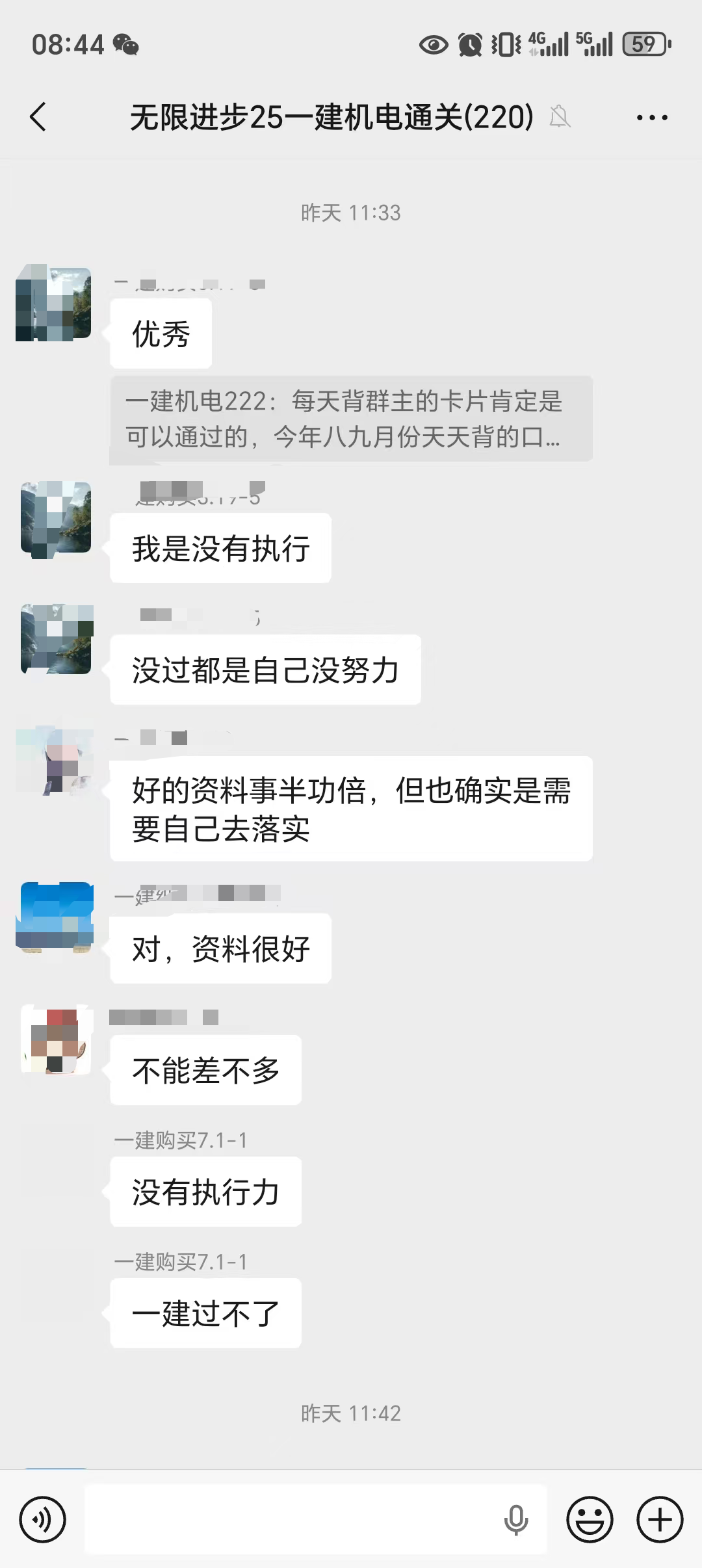This screenshot has width=702, height=1568.
Task: Go back from the group chat
Action: [x=39, y=118]
